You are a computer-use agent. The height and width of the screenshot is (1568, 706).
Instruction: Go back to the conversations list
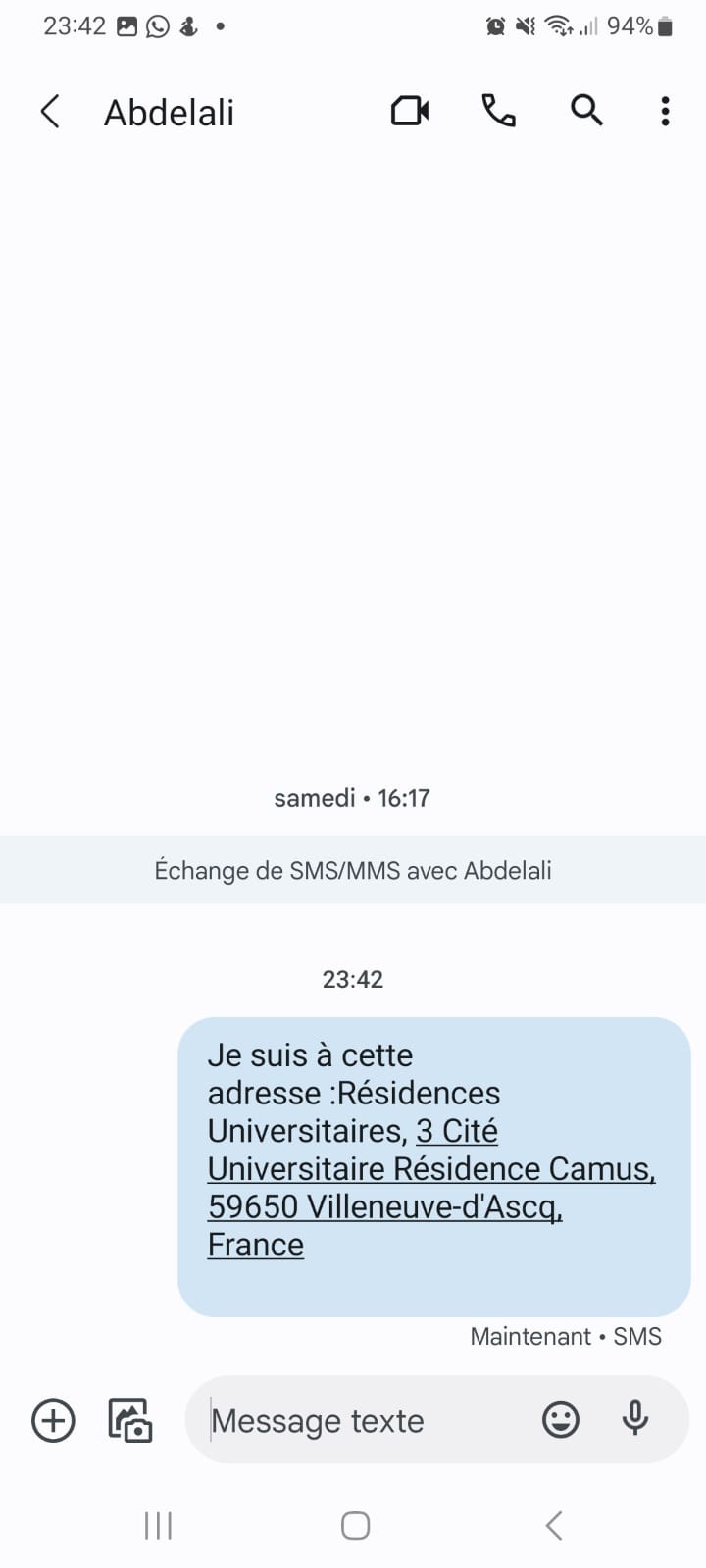coord(51,112)
